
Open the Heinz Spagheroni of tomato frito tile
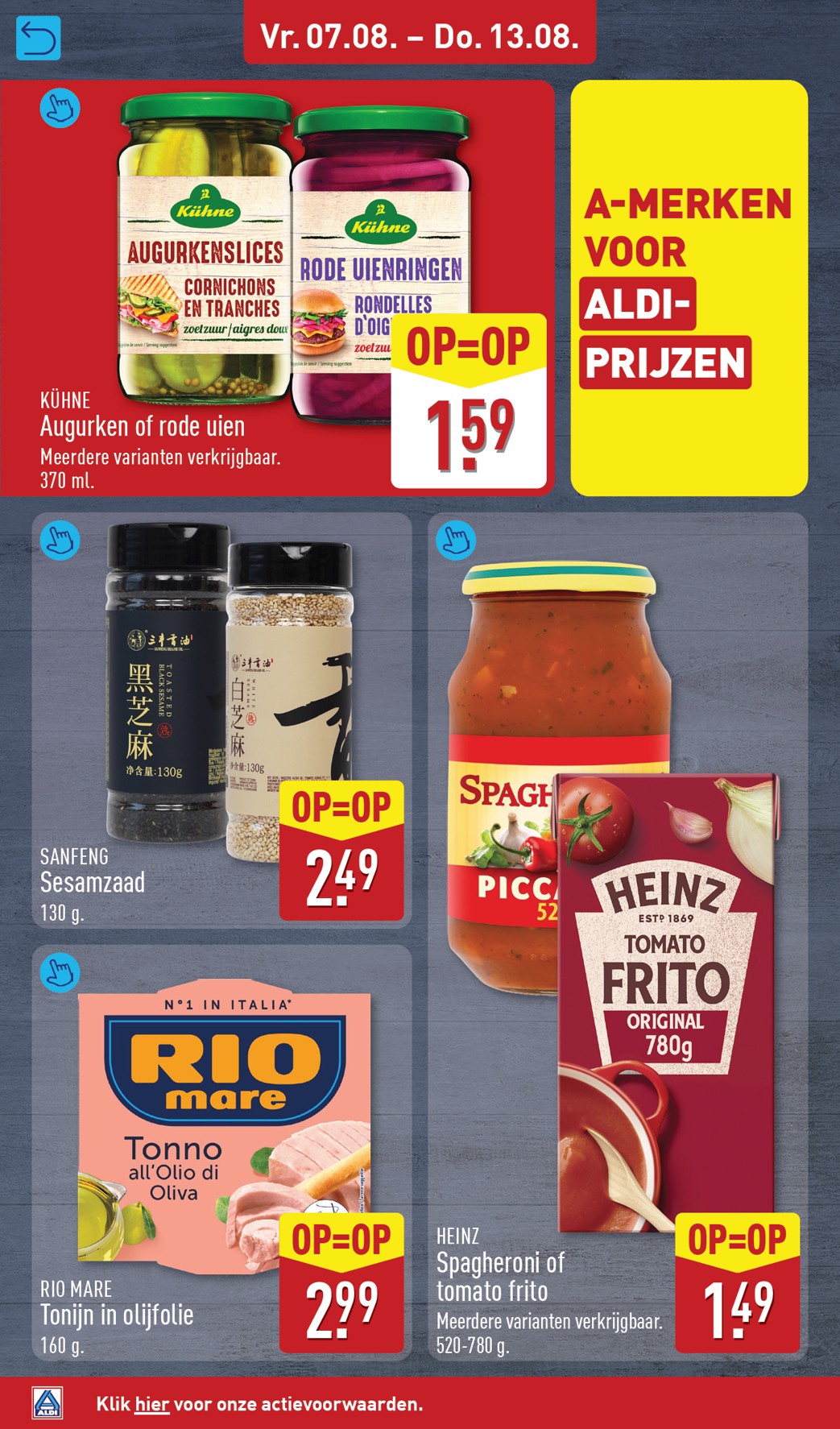(618, 937)
